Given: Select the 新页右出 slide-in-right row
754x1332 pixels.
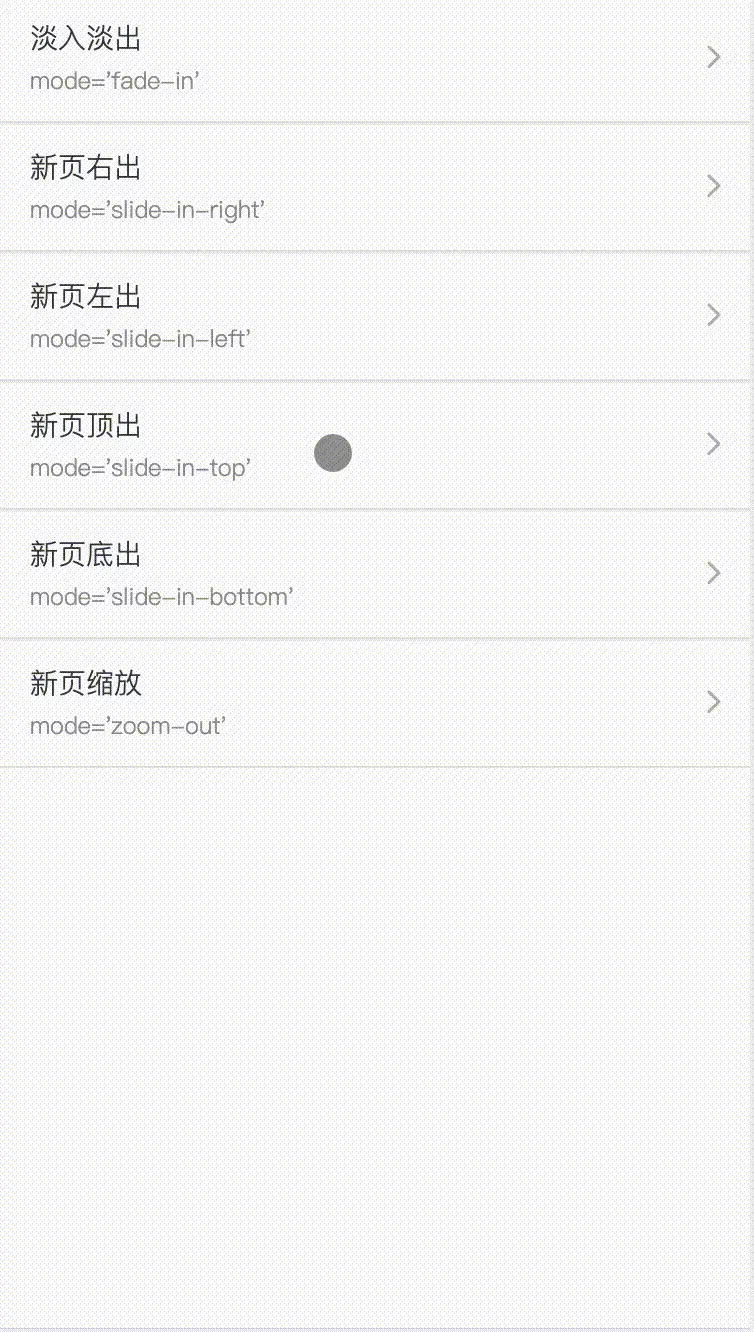Looking at the screenshot, I should click(x=377, y=187).
